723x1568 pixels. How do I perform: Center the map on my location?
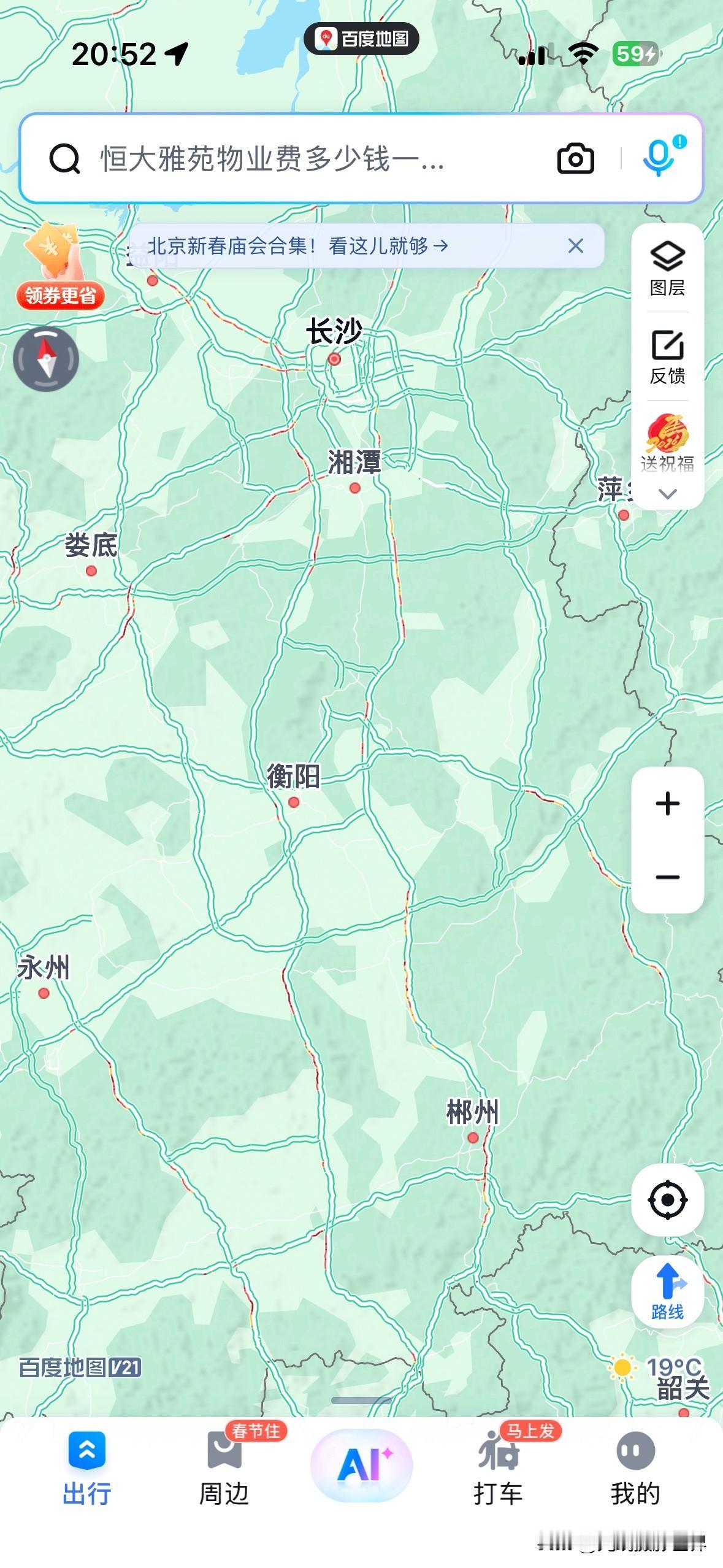tap(667, 1199)
